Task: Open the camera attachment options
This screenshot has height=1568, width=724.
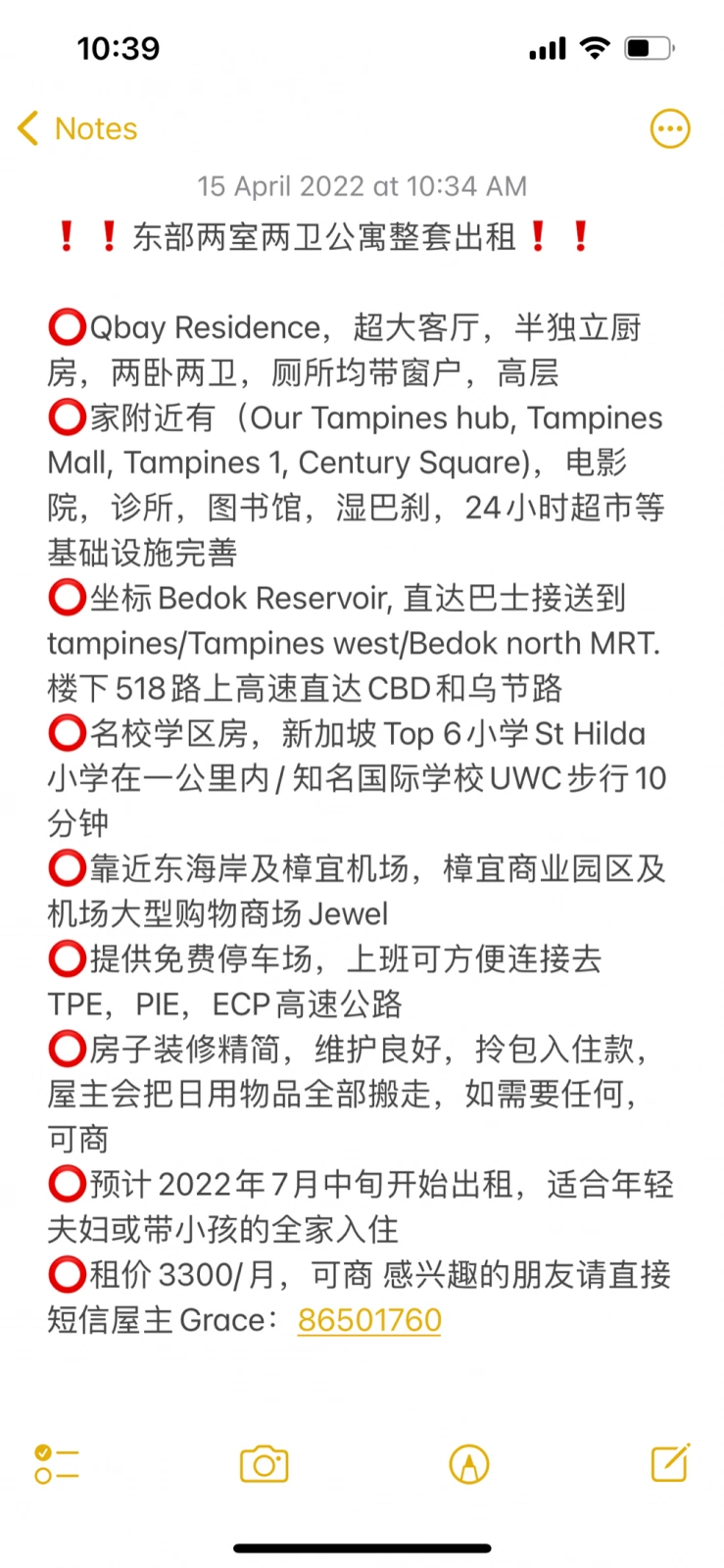Action: click(x=264, y=1464)
